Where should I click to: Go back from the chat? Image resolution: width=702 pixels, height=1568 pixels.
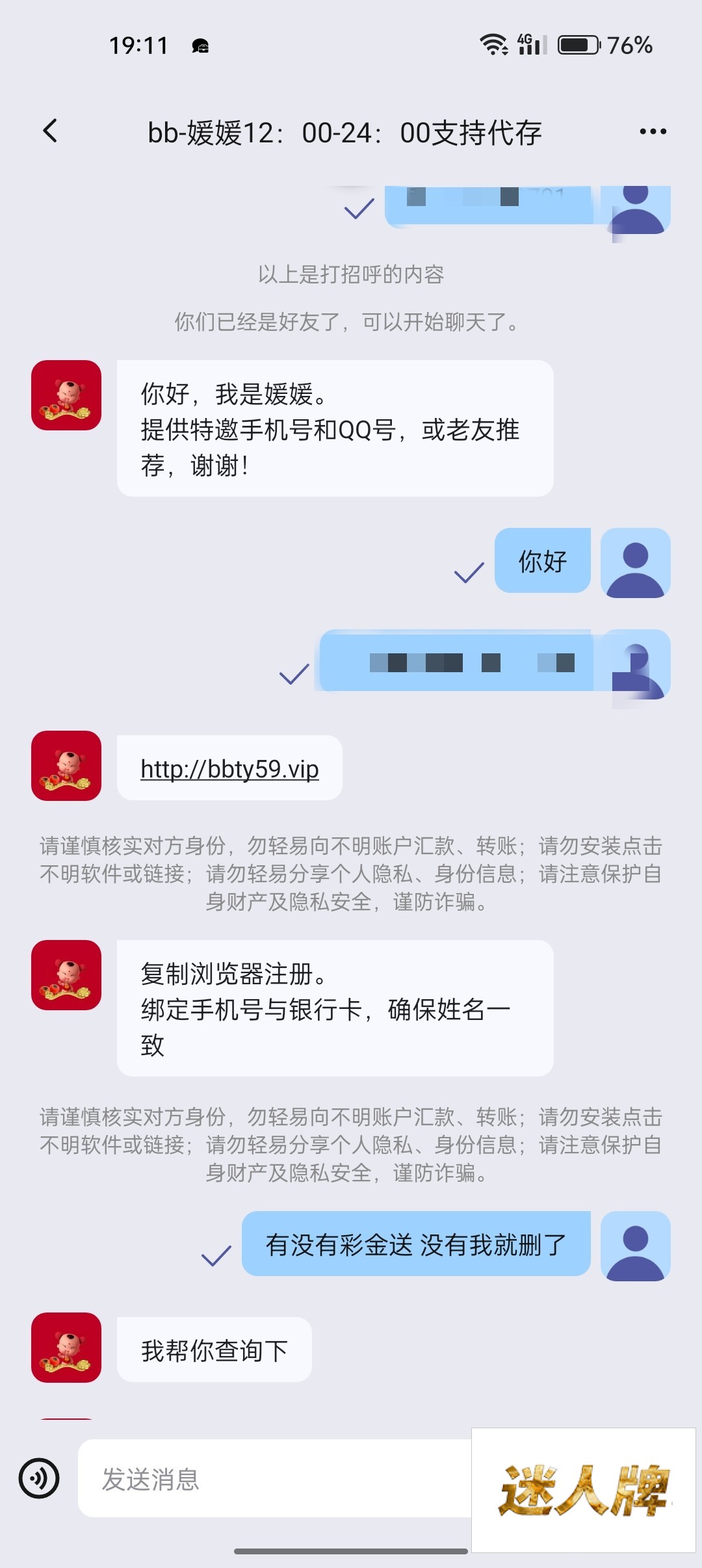point(50,131)
